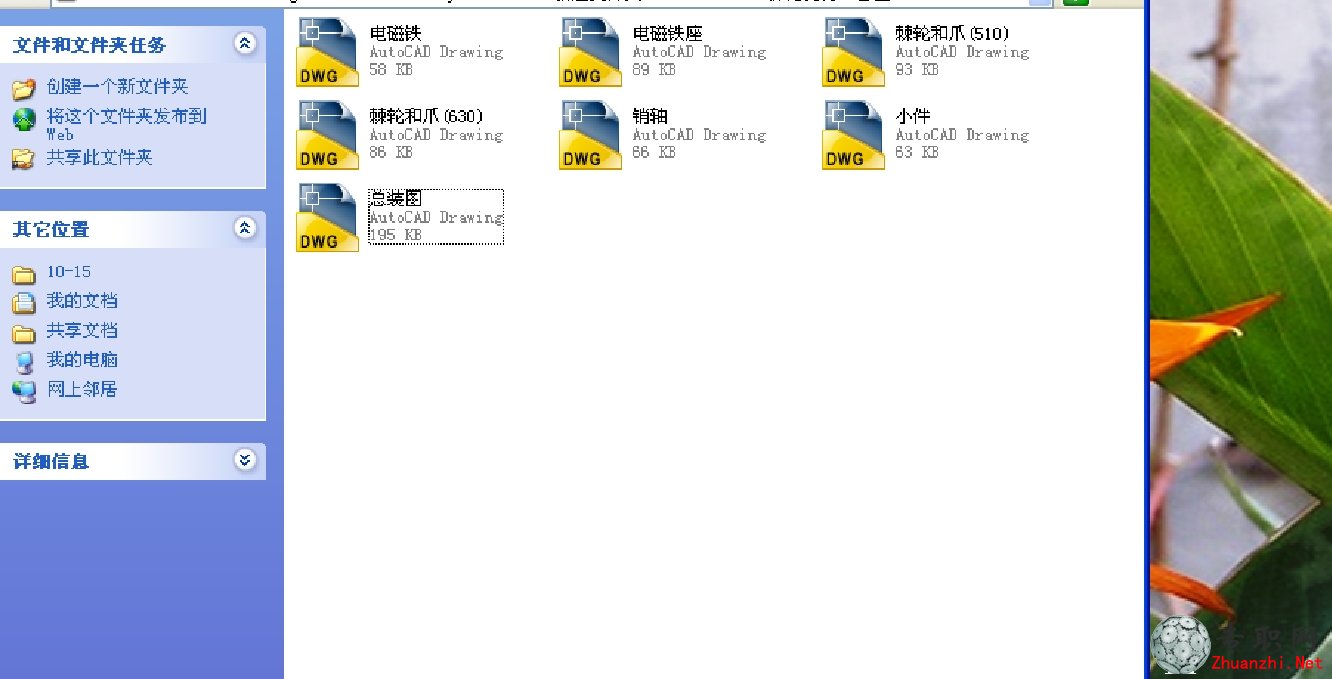The width and height of the screenshot is (1332, 679).
Task: Select the 棘轮和爪 (510) drawing
Action: click(x=854, y=53)
